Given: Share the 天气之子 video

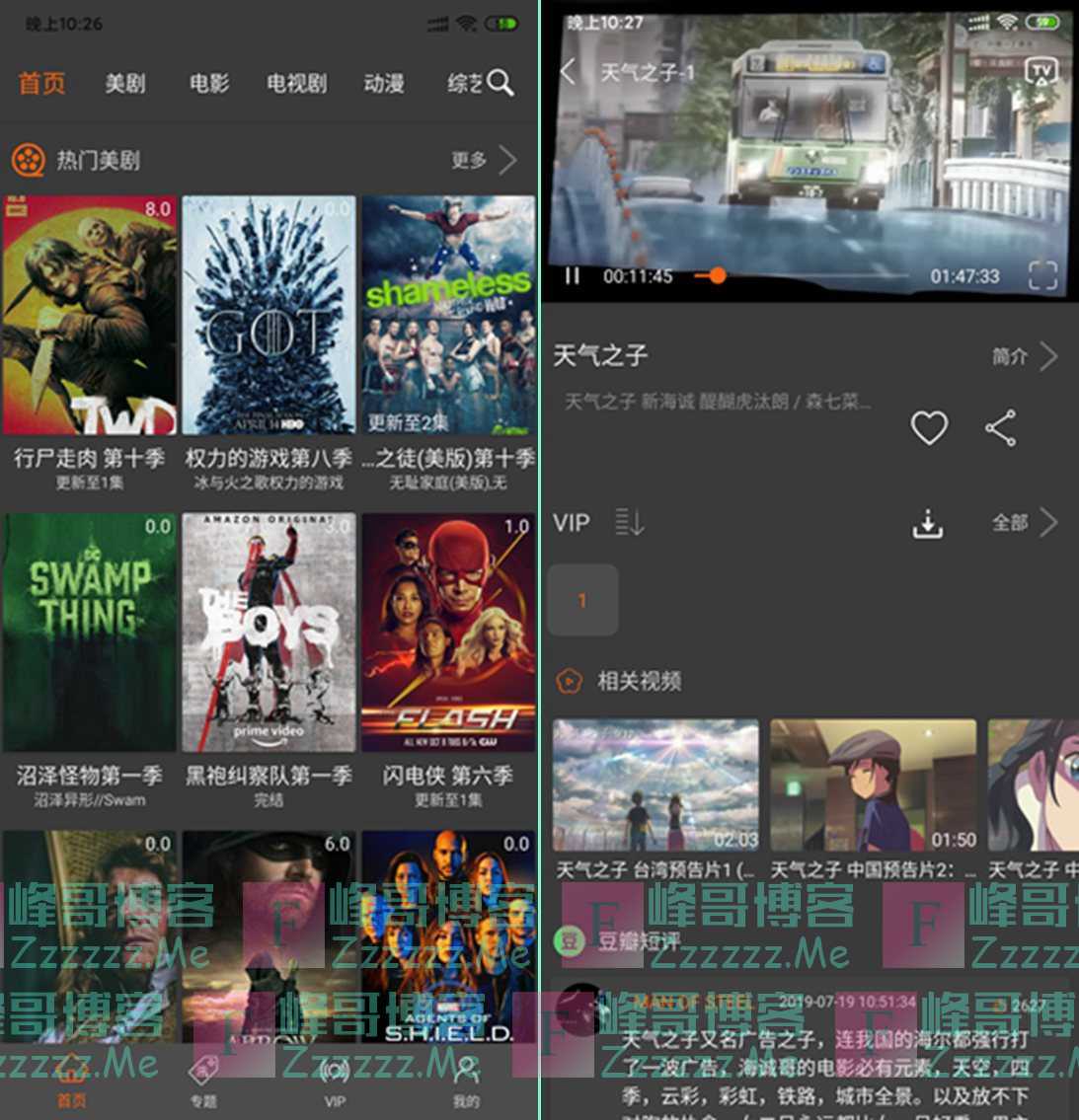Looking at the screenshot, I should coord(1001,427).
